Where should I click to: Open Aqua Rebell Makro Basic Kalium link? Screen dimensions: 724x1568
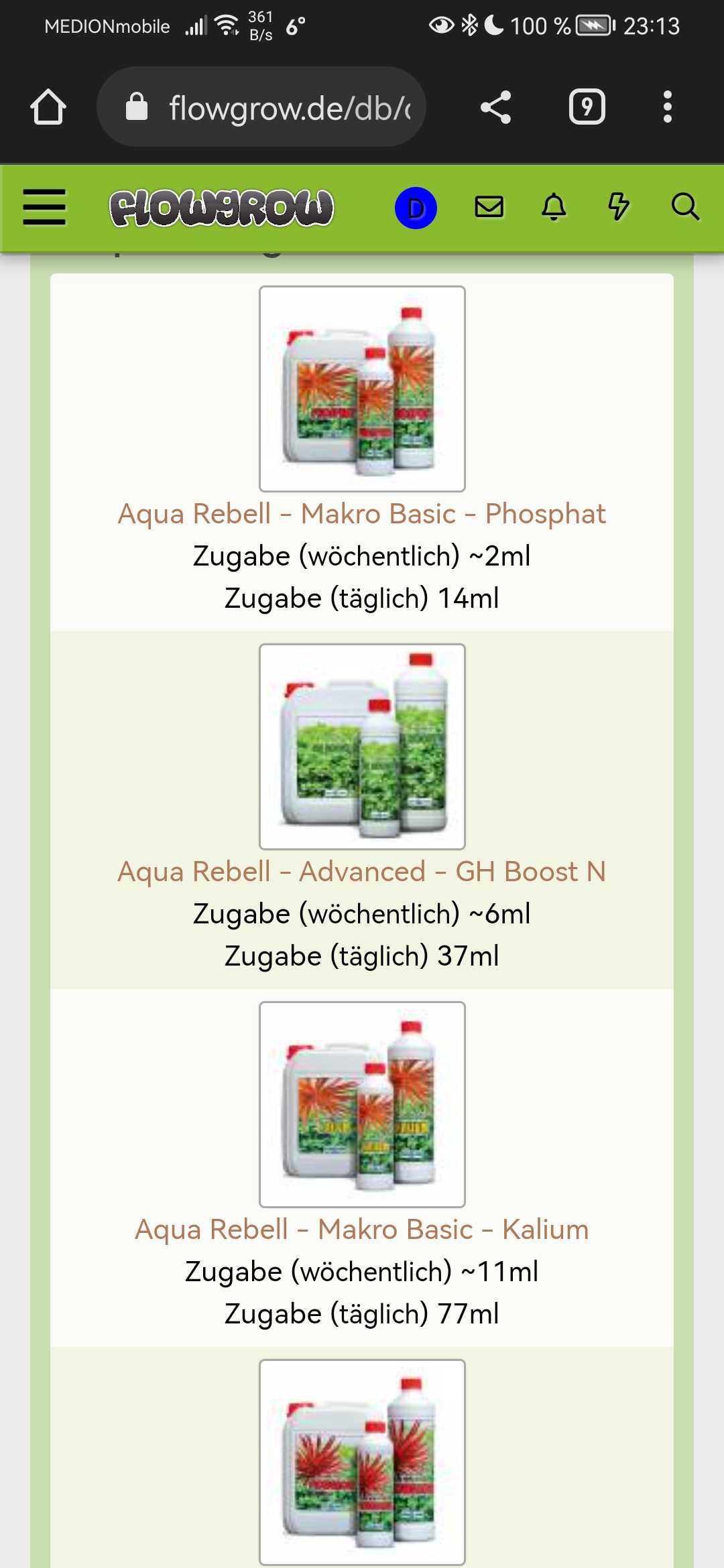point(362,1230)
